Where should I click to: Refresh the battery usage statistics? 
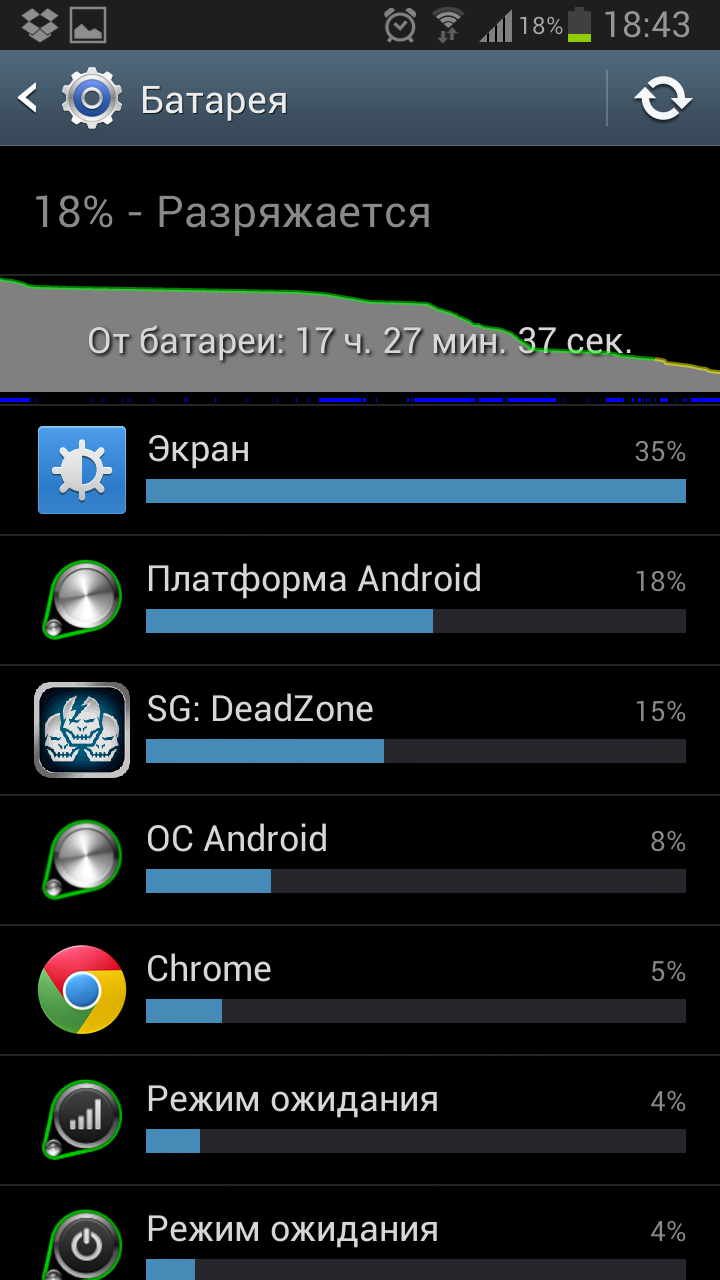(663, 99)
